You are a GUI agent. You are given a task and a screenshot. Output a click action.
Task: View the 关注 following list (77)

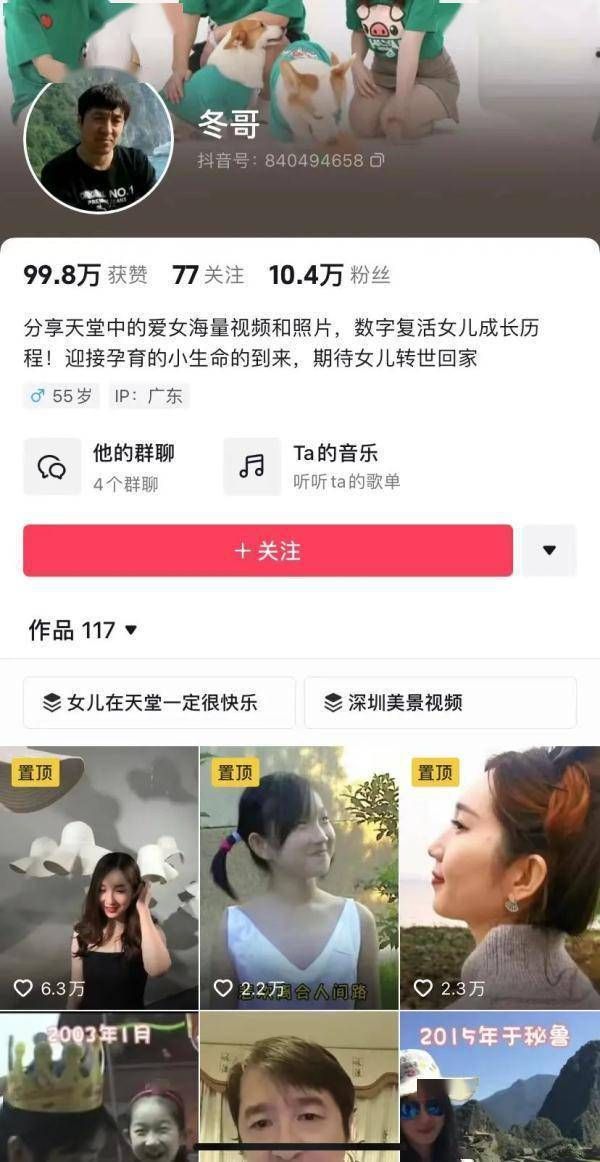click(208, 275)
